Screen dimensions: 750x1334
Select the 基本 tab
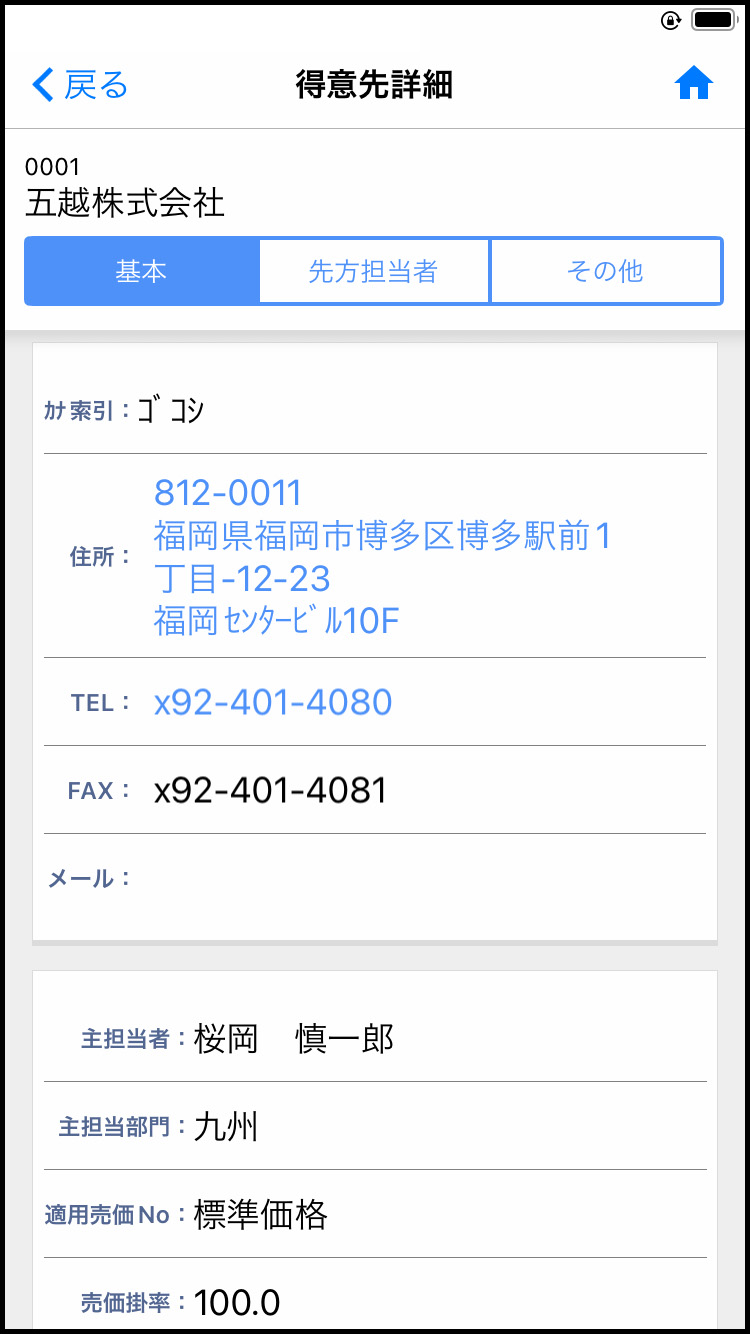tap(141, 271)
